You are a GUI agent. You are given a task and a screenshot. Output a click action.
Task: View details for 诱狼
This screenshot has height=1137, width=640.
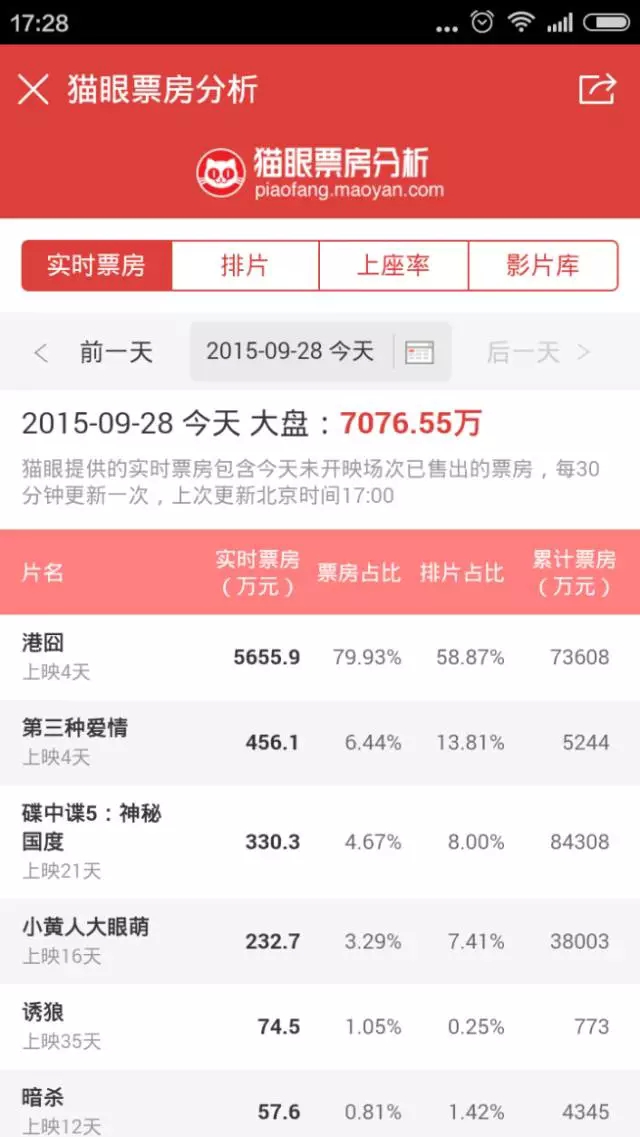[320, 1026]
